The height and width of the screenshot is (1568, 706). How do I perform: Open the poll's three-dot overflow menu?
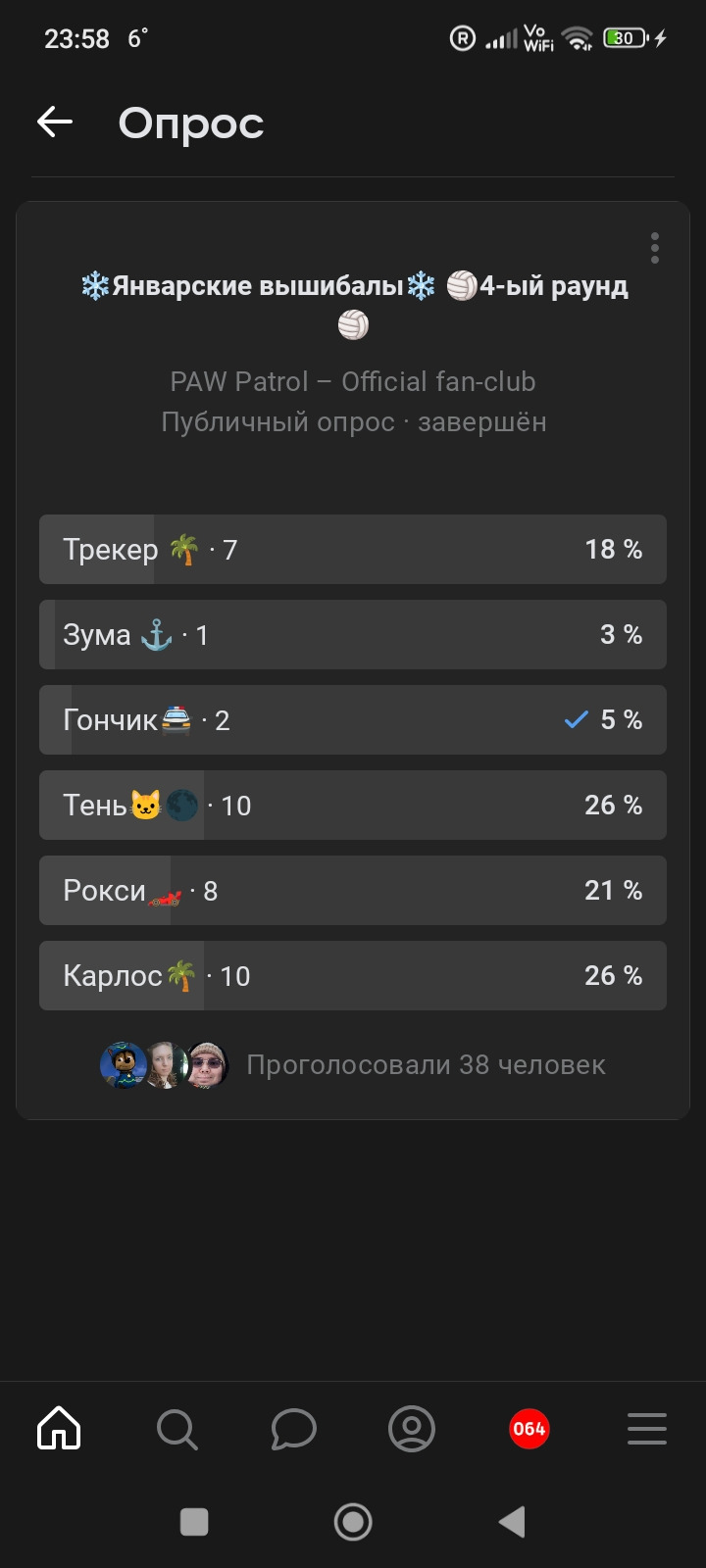[654, 248]
